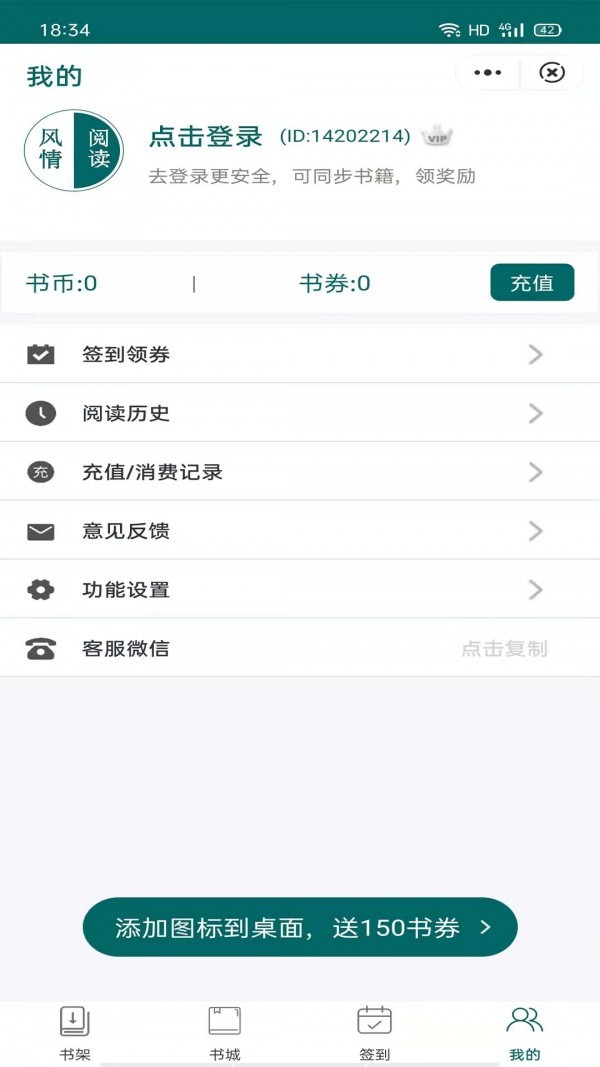Open the mini-program more options menu
600x1067 pixels.
(x=488, y=73)
